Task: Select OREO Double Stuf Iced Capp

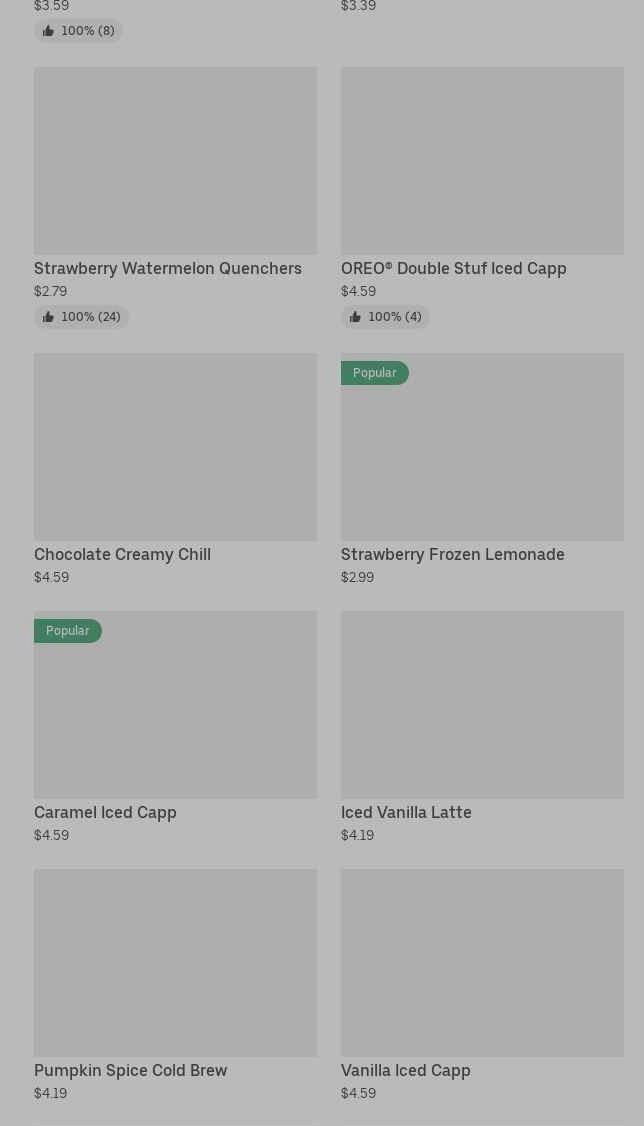Action: (482, 197)
